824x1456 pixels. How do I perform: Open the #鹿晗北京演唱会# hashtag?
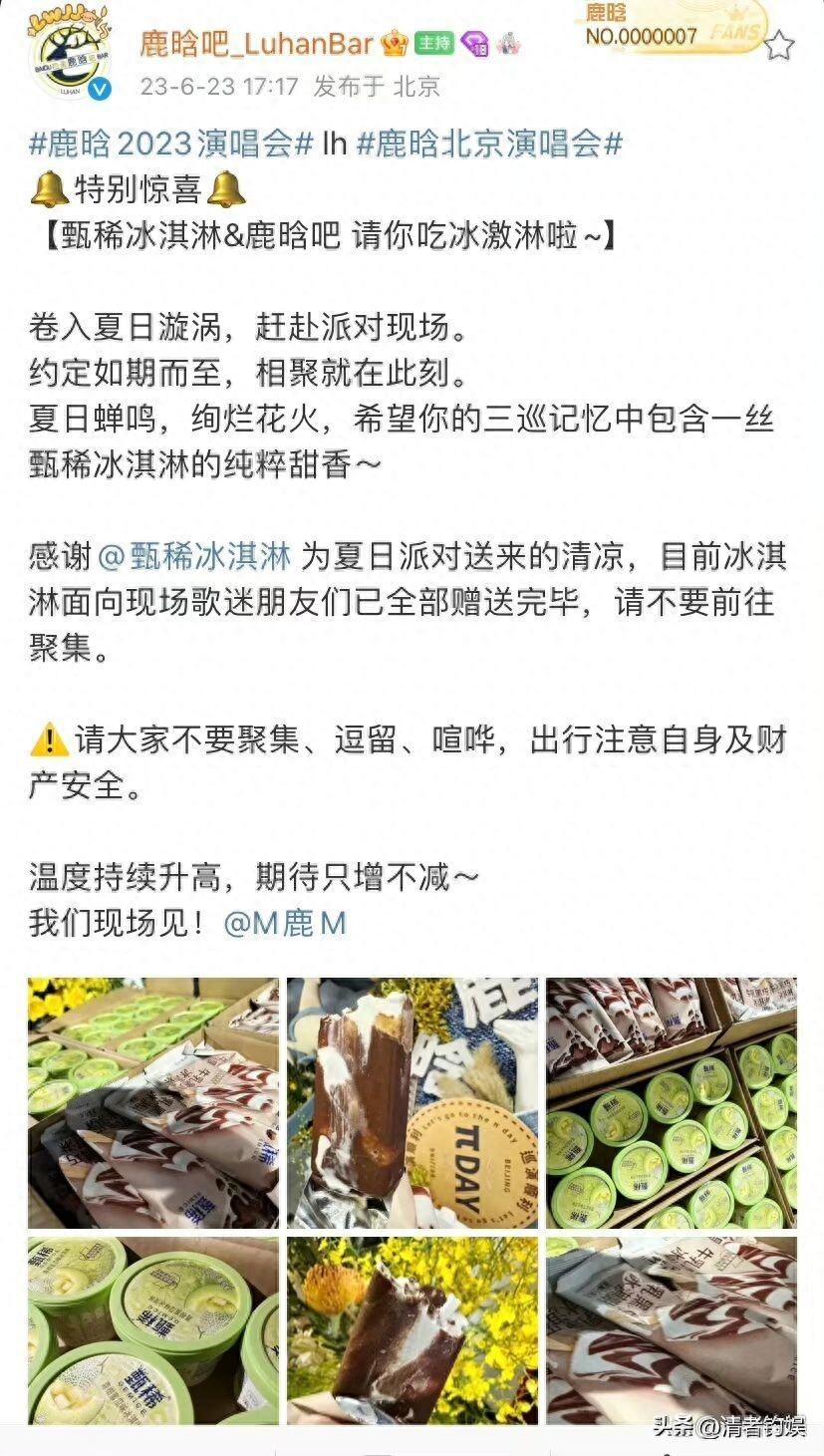click(489, 144)
